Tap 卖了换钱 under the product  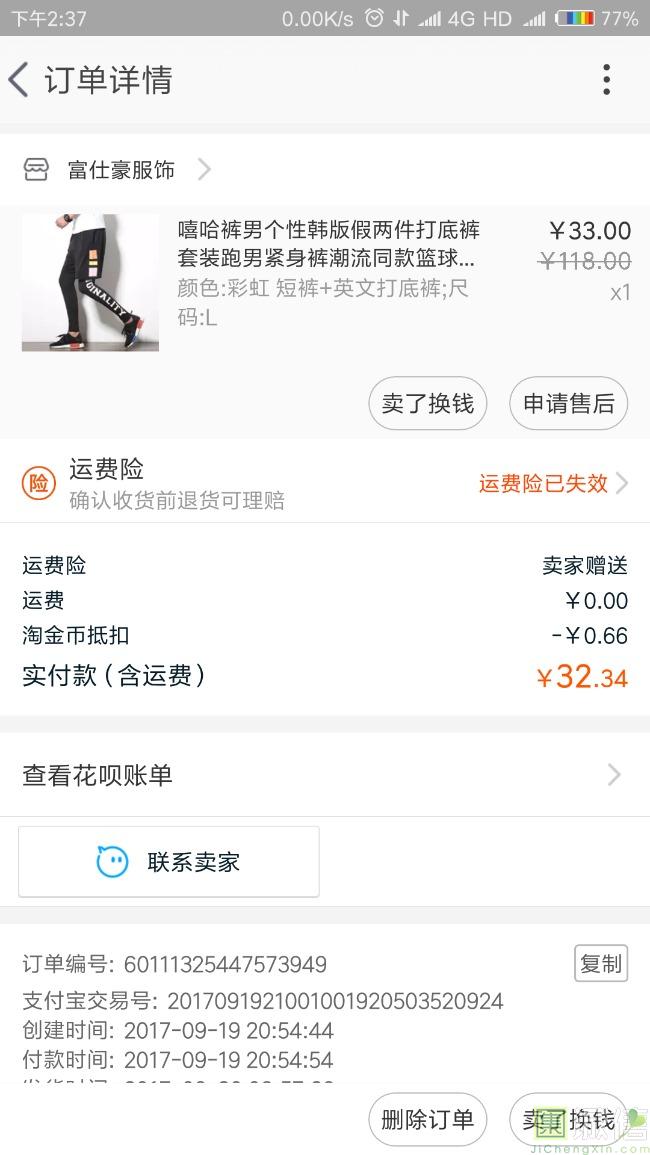427,404
